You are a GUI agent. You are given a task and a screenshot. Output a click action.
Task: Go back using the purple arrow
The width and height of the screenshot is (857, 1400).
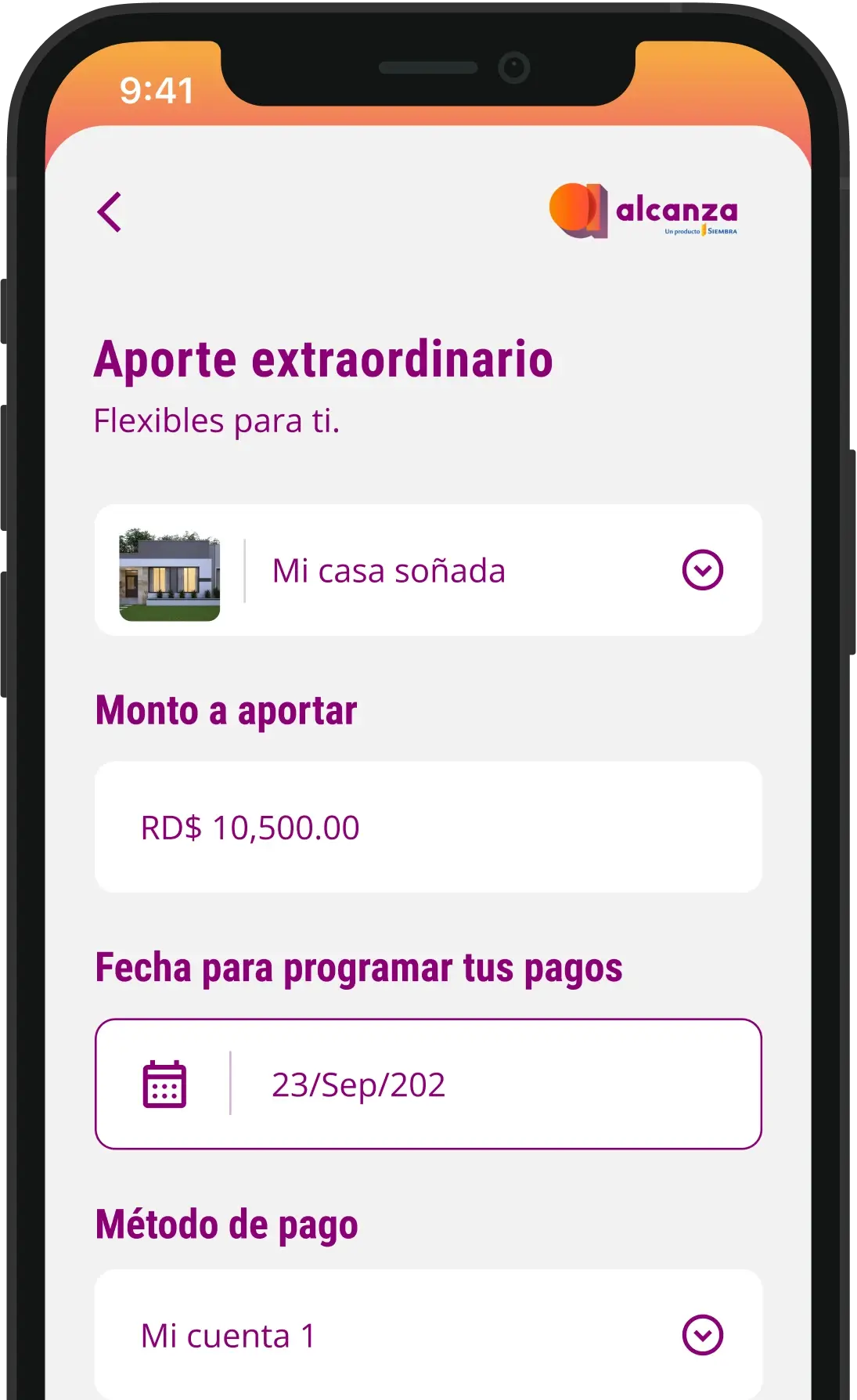(110, 212)
